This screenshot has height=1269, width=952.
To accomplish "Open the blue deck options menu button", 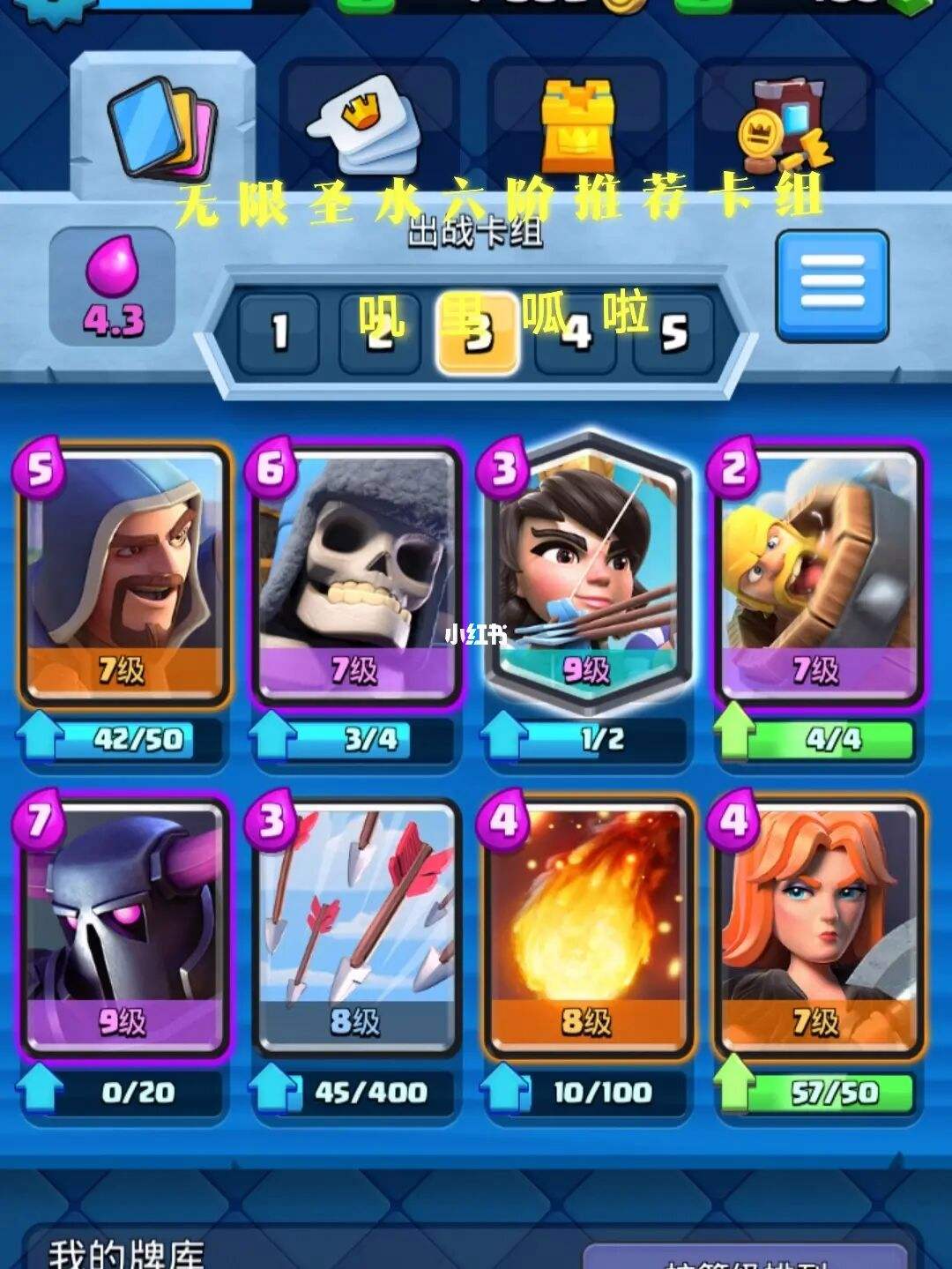I will tap(831, 285).
